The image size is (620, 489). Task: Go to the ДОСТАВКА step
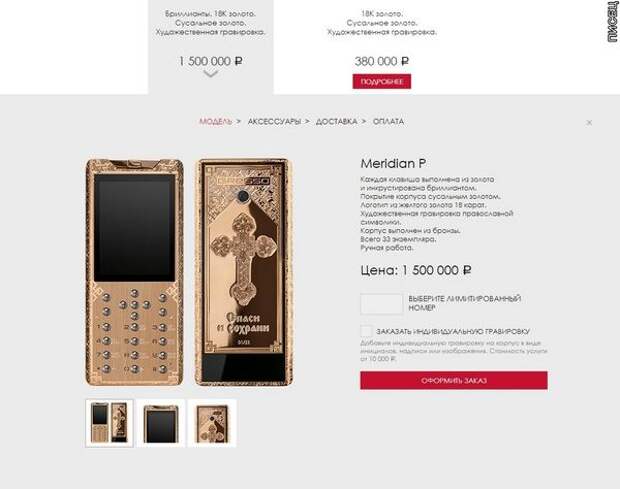point(336,121)
